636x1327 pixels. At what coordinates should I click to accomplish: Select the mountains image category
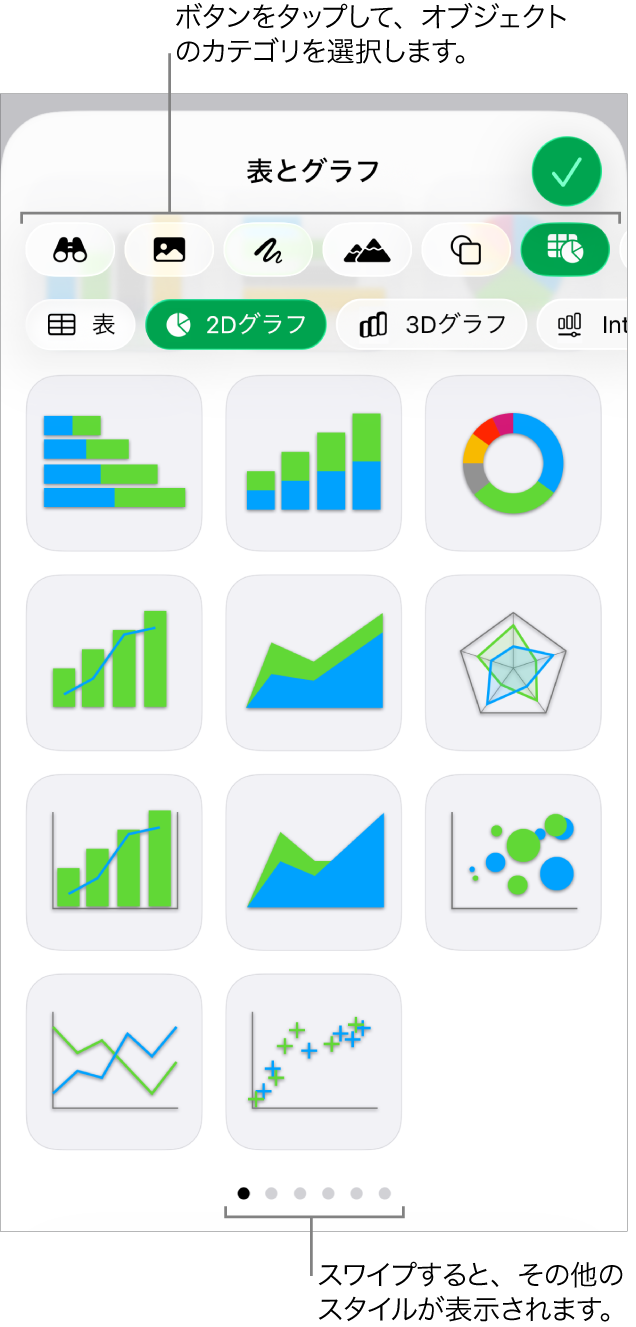coord(367,249)
